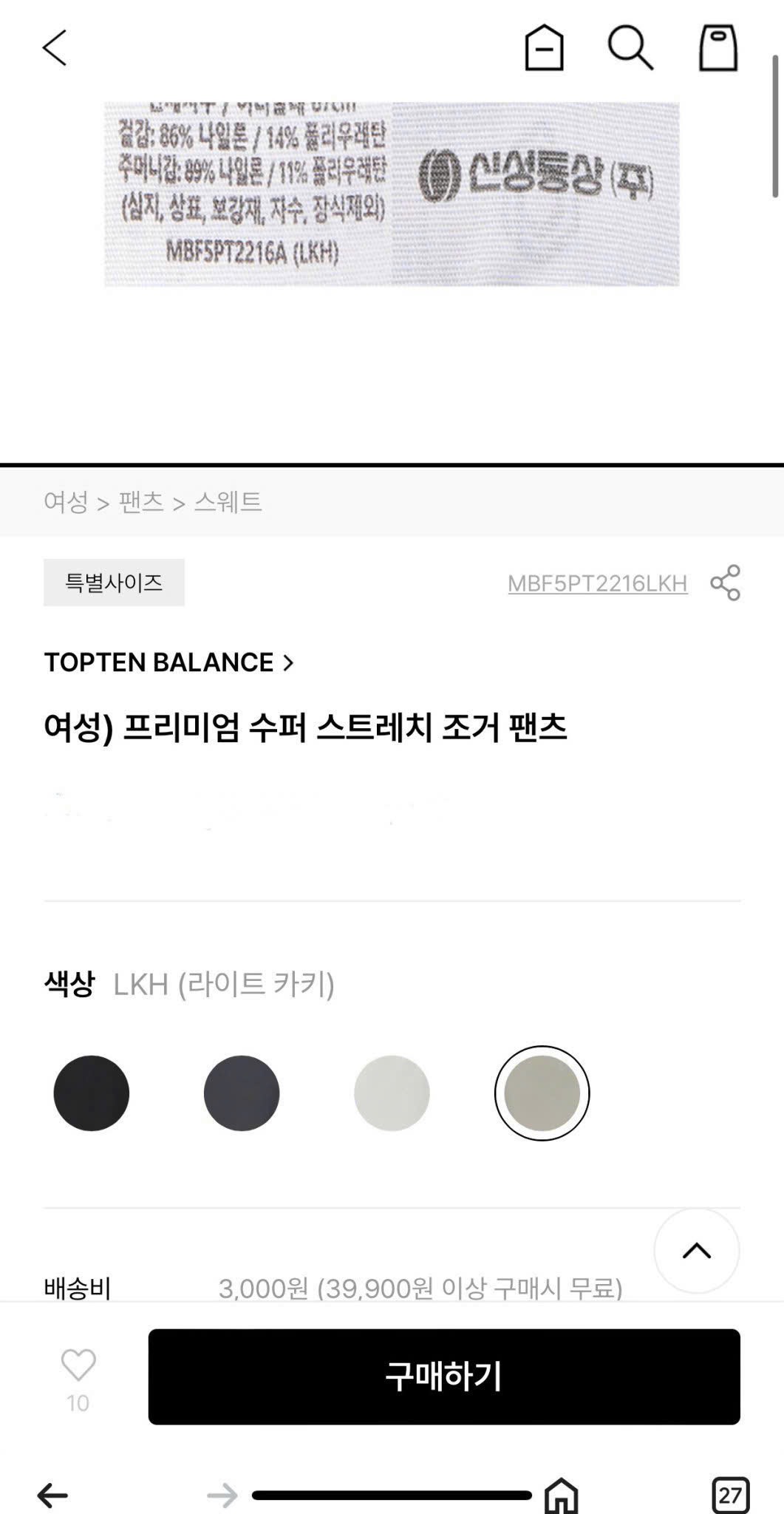Navigate back with the browser back arrow

53,1495
